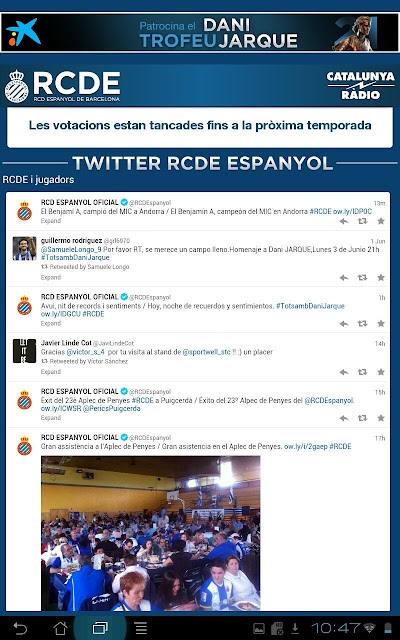Viewport: 400px width, 640px height.
Task: Go back with the system back button
Action: [20, 628]
